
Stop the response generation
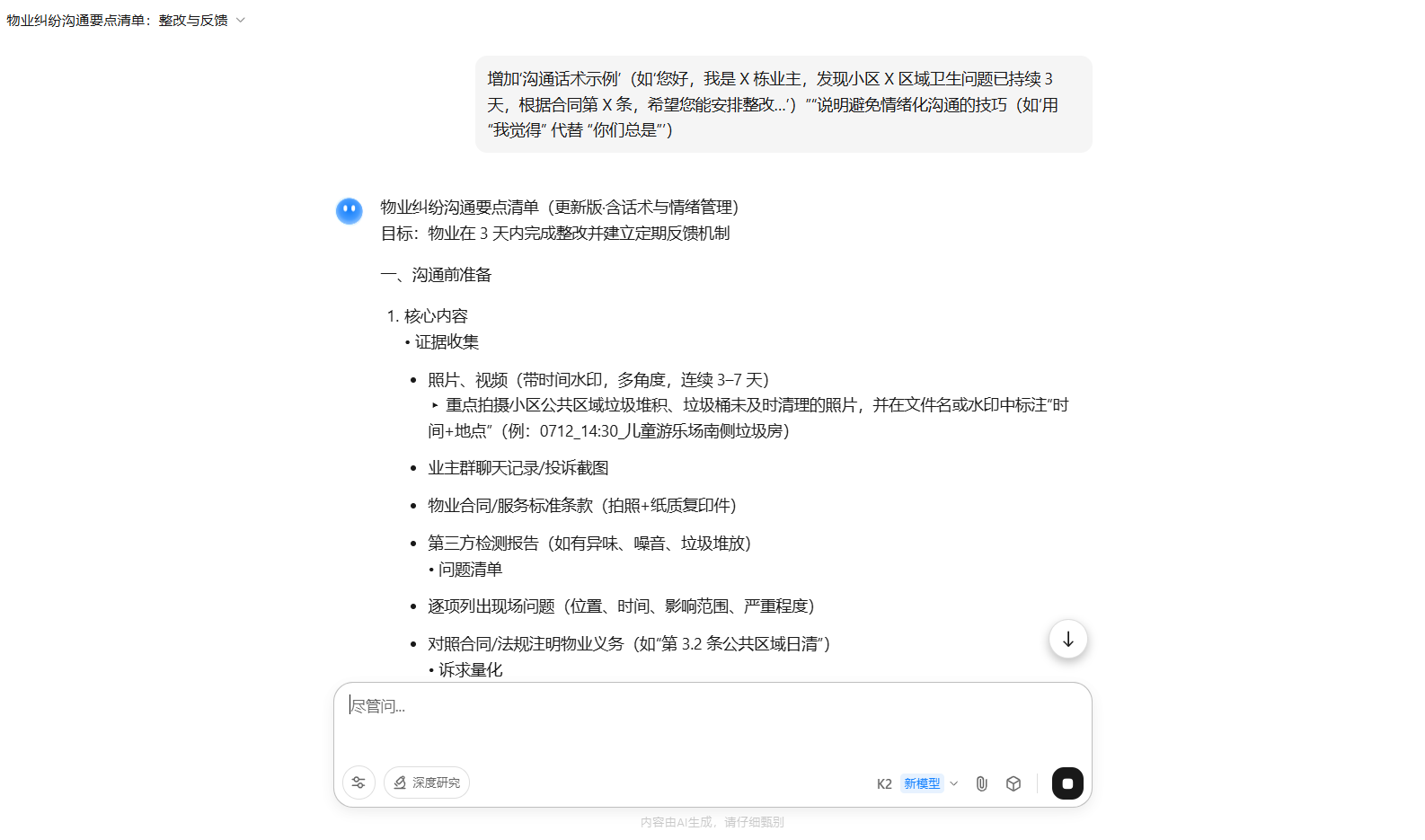pos(1067,783)
